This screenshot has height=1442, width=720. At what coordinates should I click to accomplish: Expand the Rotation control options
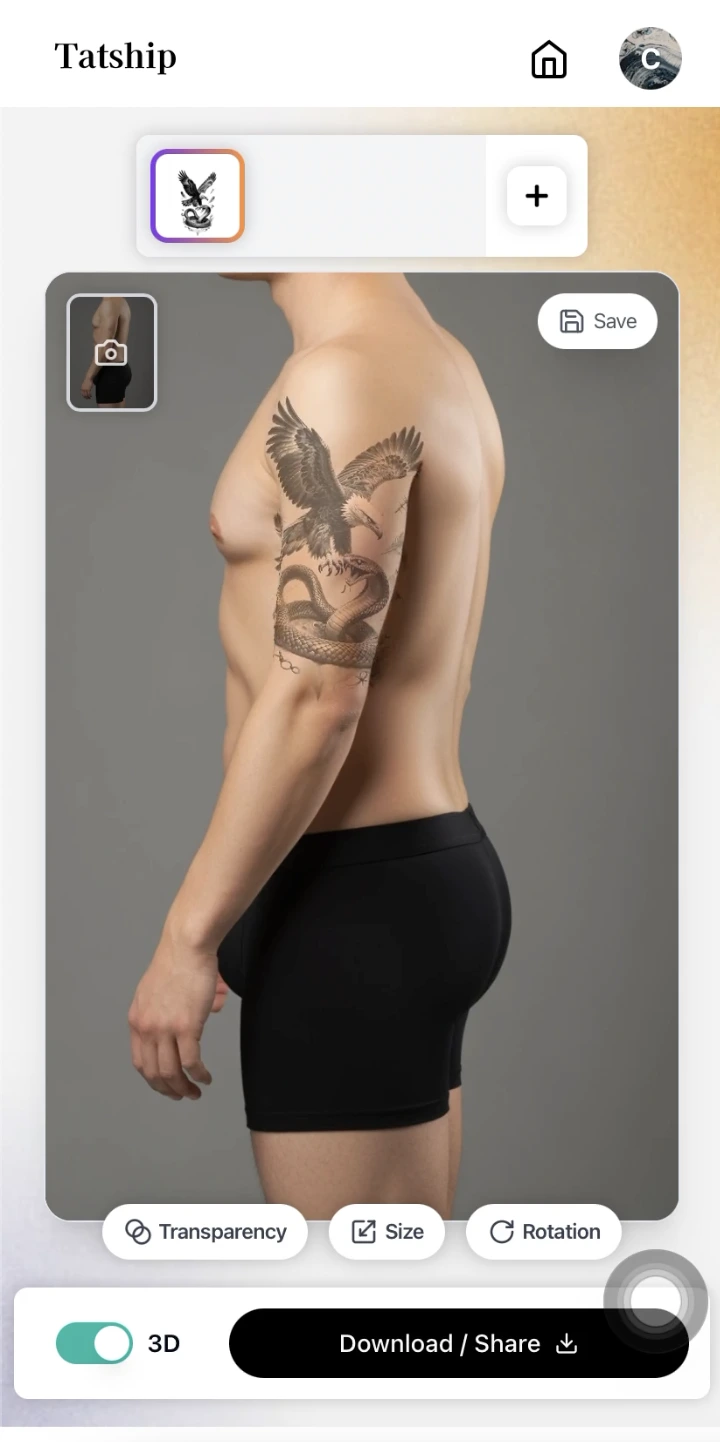[x=543, y=1232]
